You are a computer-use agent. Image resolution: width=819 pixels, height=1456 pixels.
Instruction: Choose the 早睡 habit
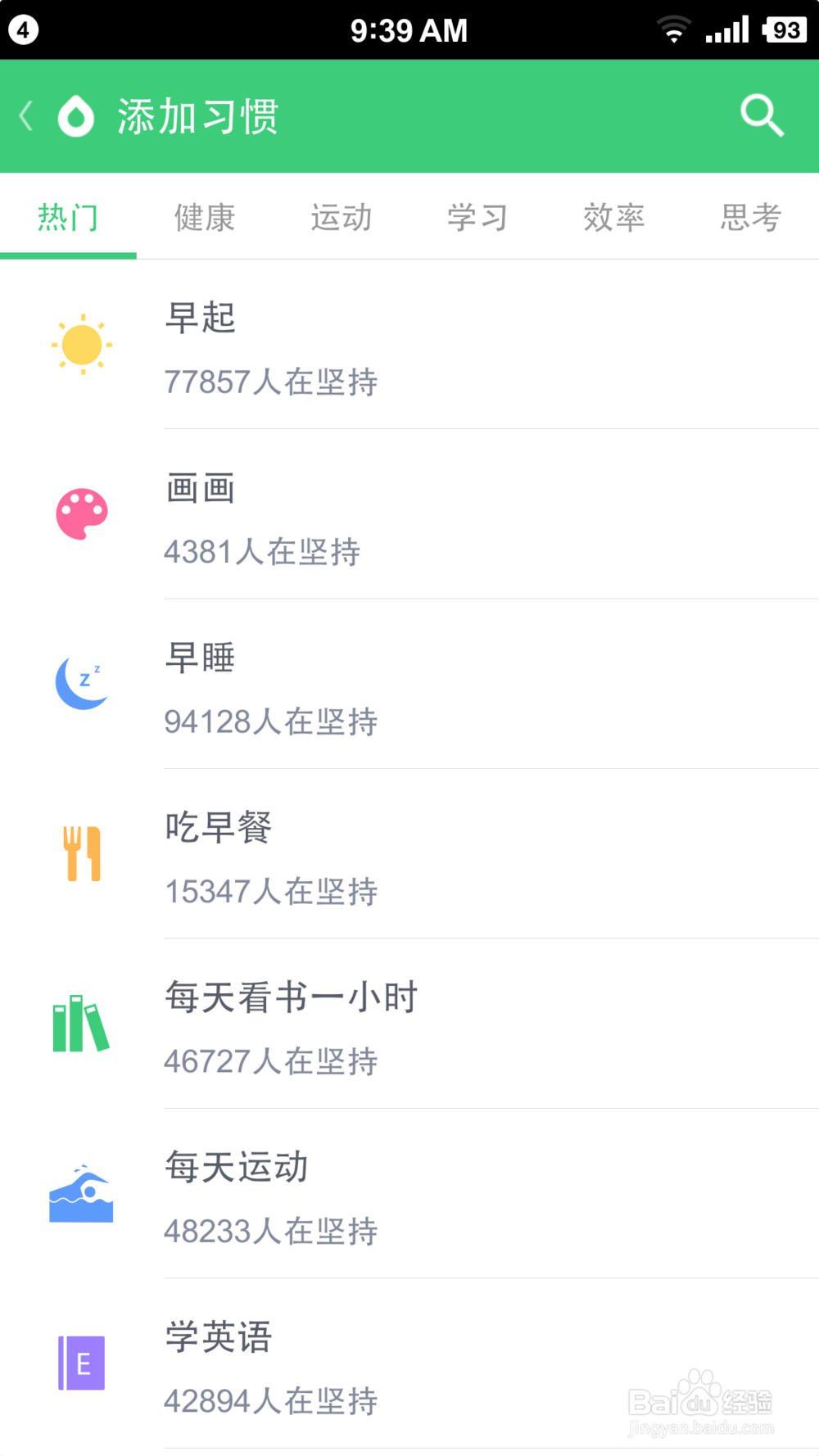coord(409,684)
